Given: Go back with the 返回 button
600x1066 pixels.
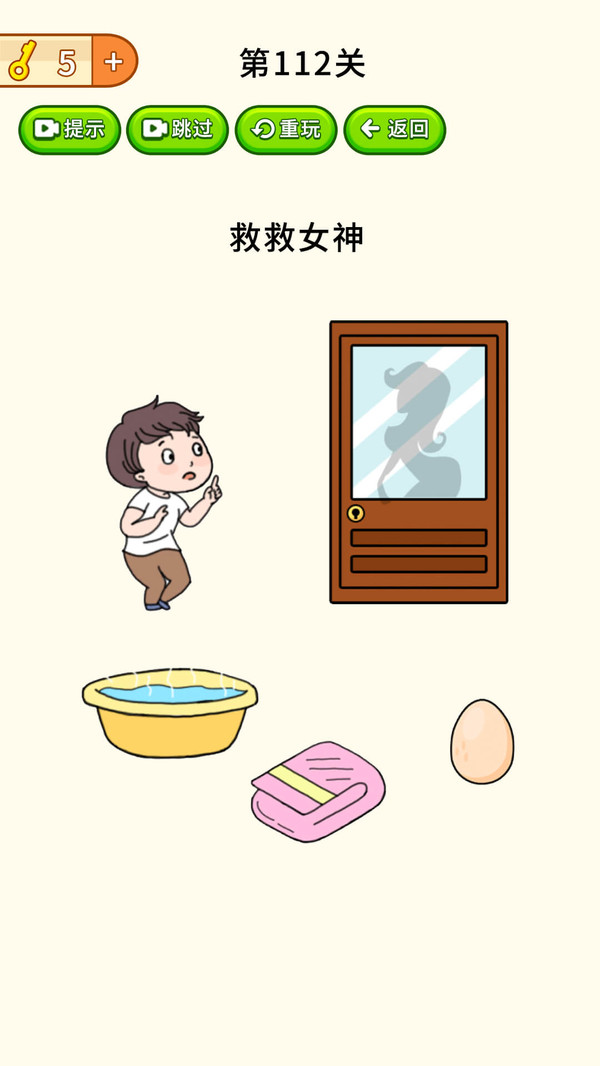Looking at the screenshot, I should click(x=395, y=129).
